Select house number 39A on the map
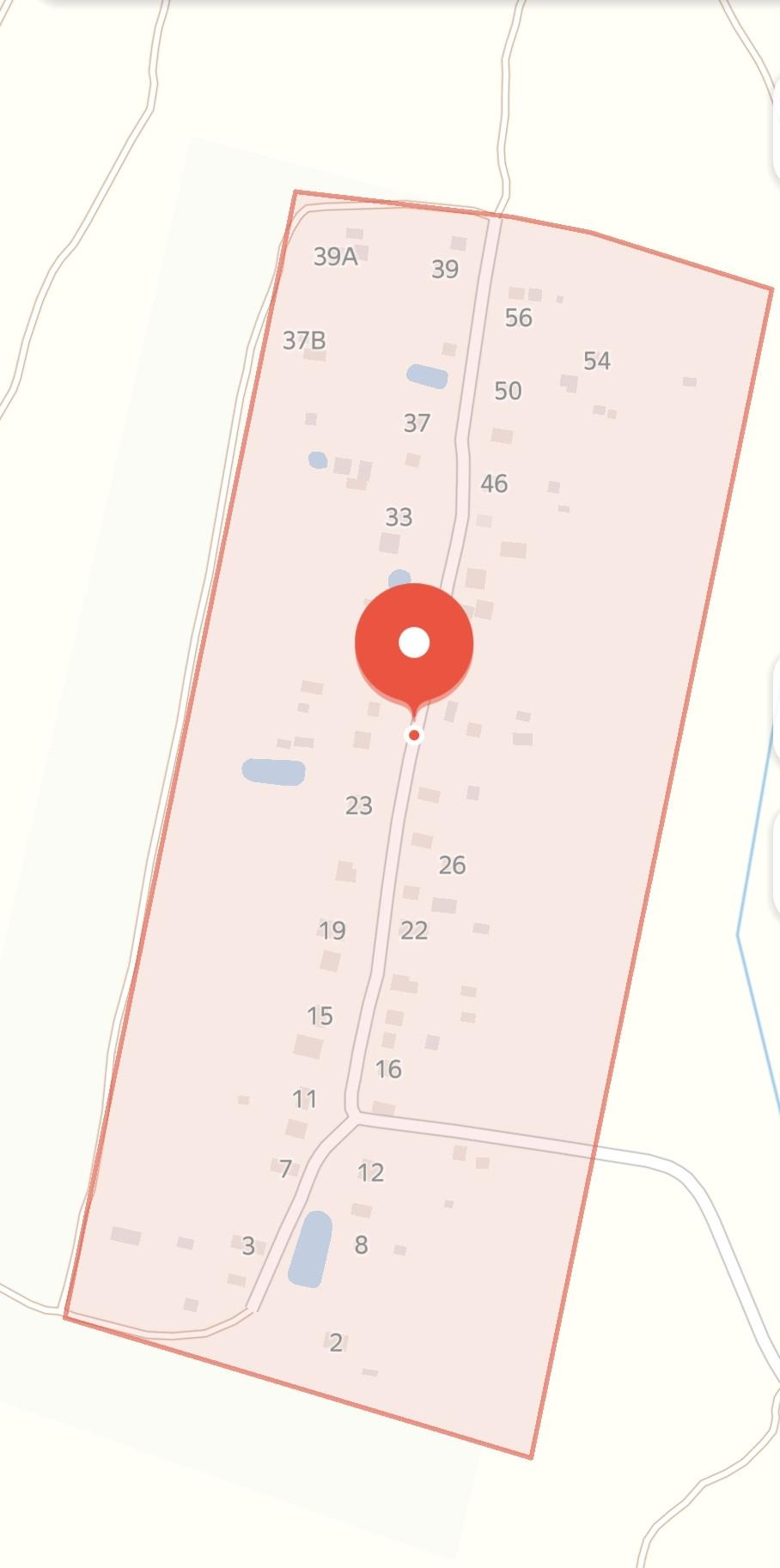This screenshot has width=780, height=1568. (x=335, y=256)
